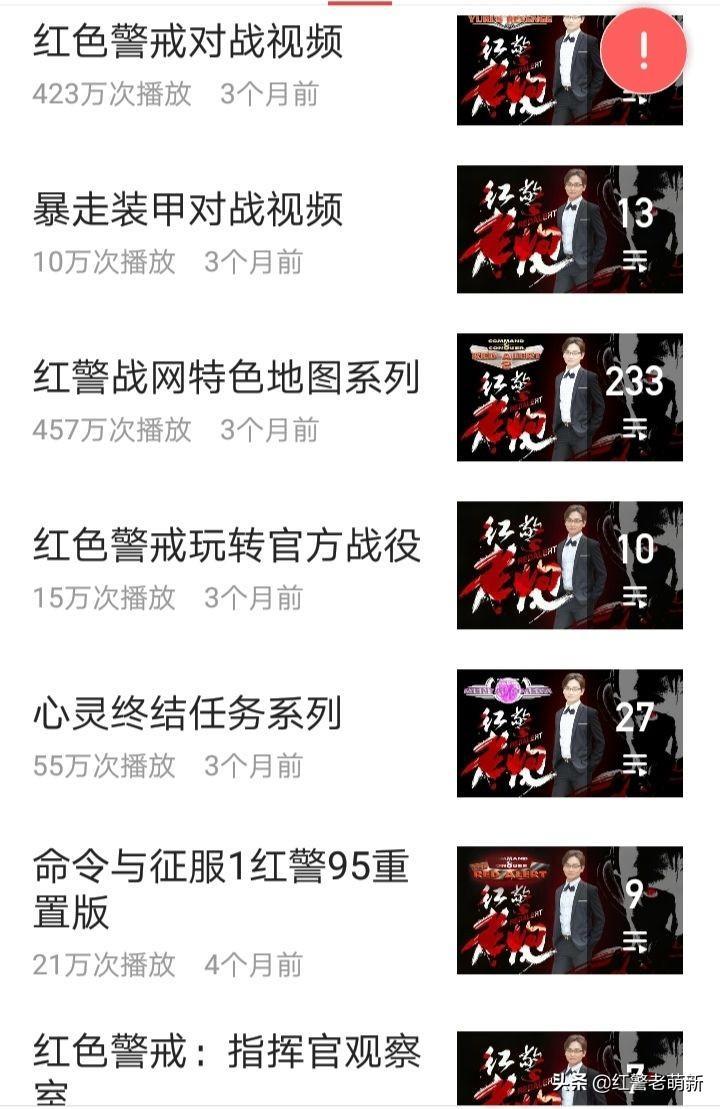The height and width of the screenshot is (1109, 720).
Task: Open 红色警戒玩转官方战役 playlist
Action: (x=226, y=546)
